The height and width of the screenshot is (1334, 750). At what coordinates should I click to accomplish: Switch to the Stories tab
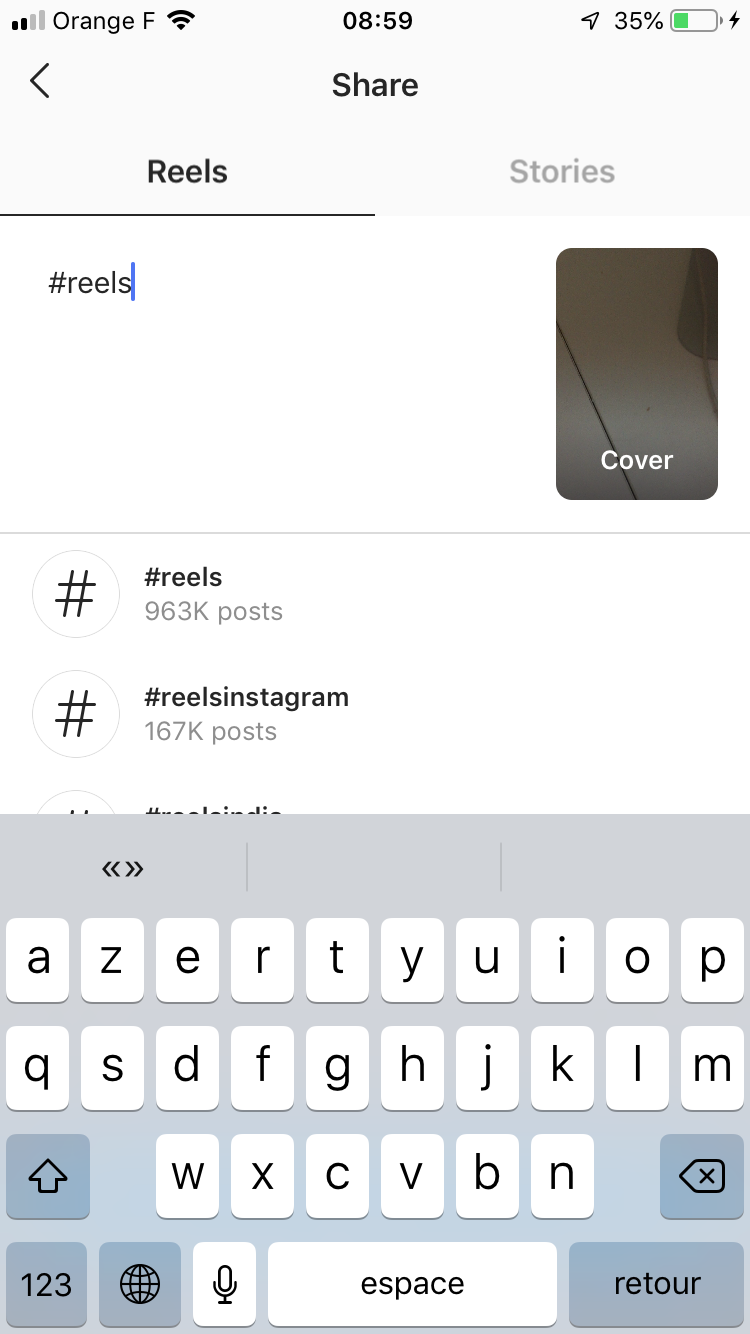pyautogui.click(x=562, y=172)
